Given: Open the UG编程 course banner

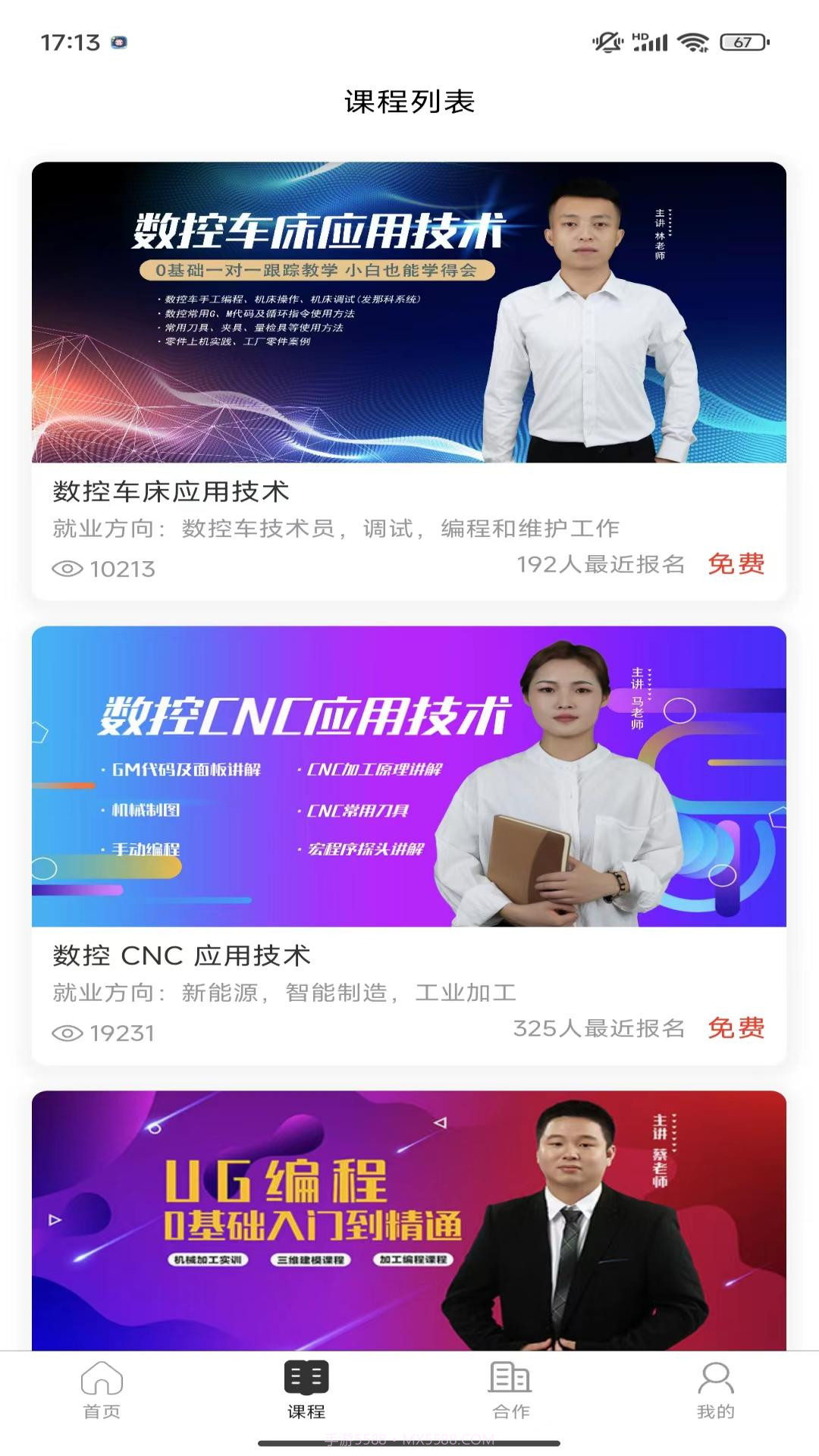Looking at the screenshot, I should pyautogui.click(x=409, y=1213).
